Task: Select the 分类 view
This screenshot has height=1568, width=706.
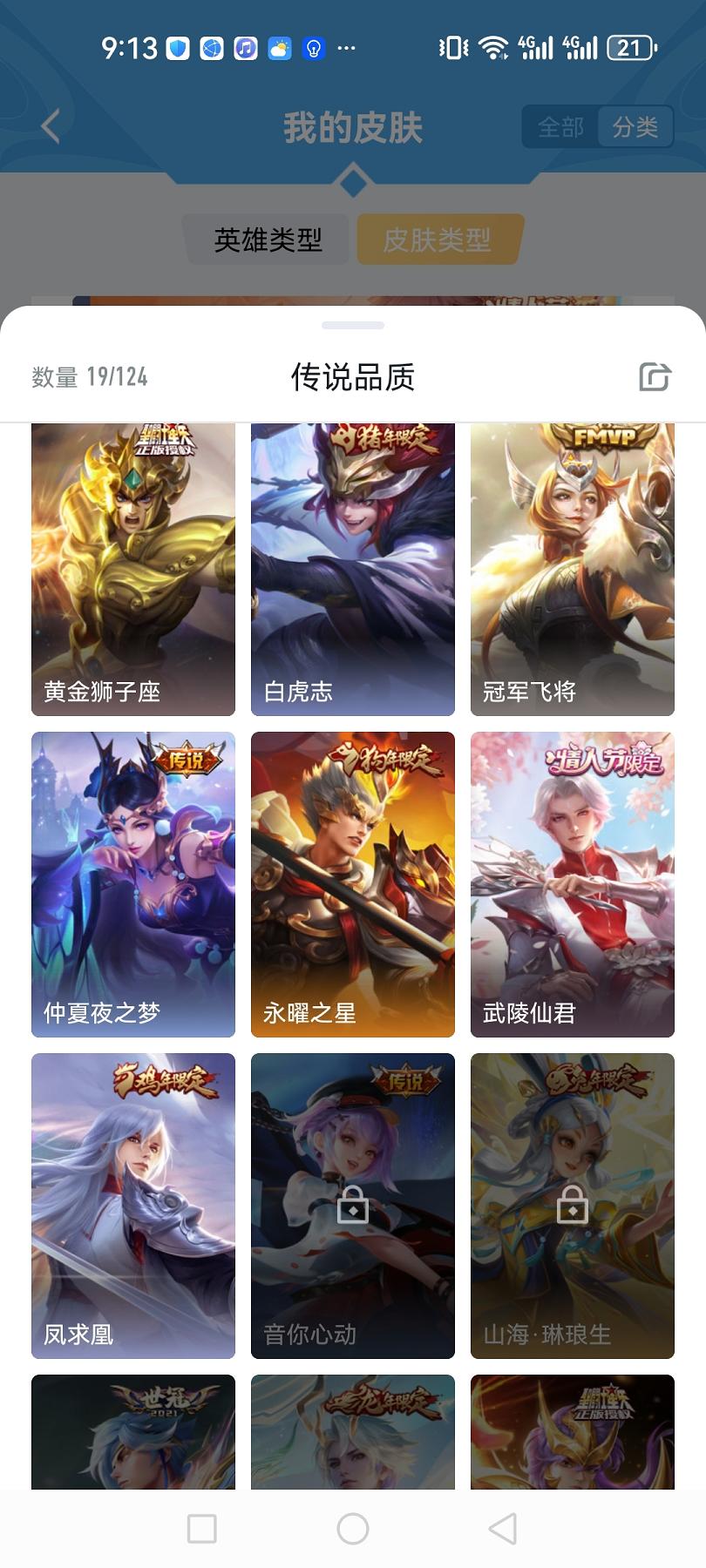Action: [635, 128]
